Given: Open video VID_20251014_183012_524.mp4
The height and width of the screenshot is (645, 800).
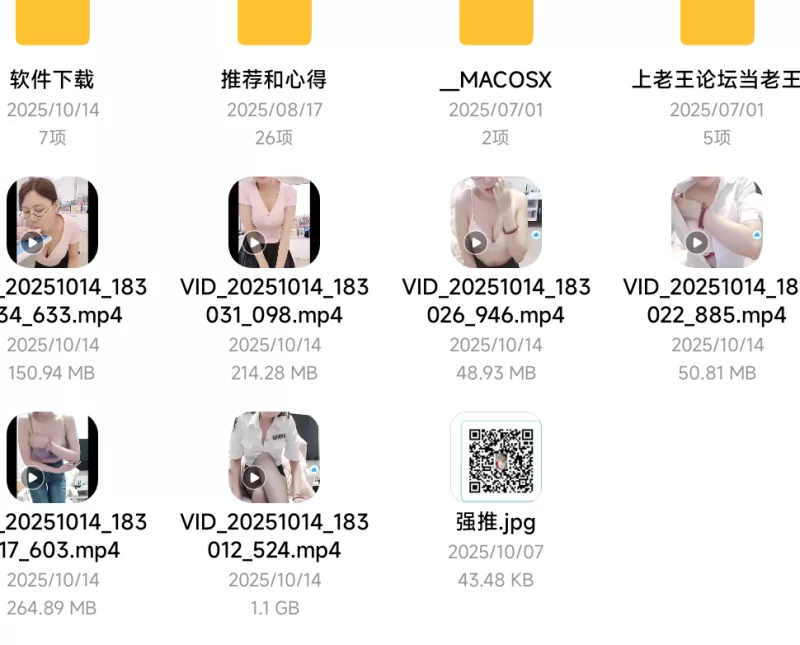Looking at the screenshot, I should tap(274, 457).
